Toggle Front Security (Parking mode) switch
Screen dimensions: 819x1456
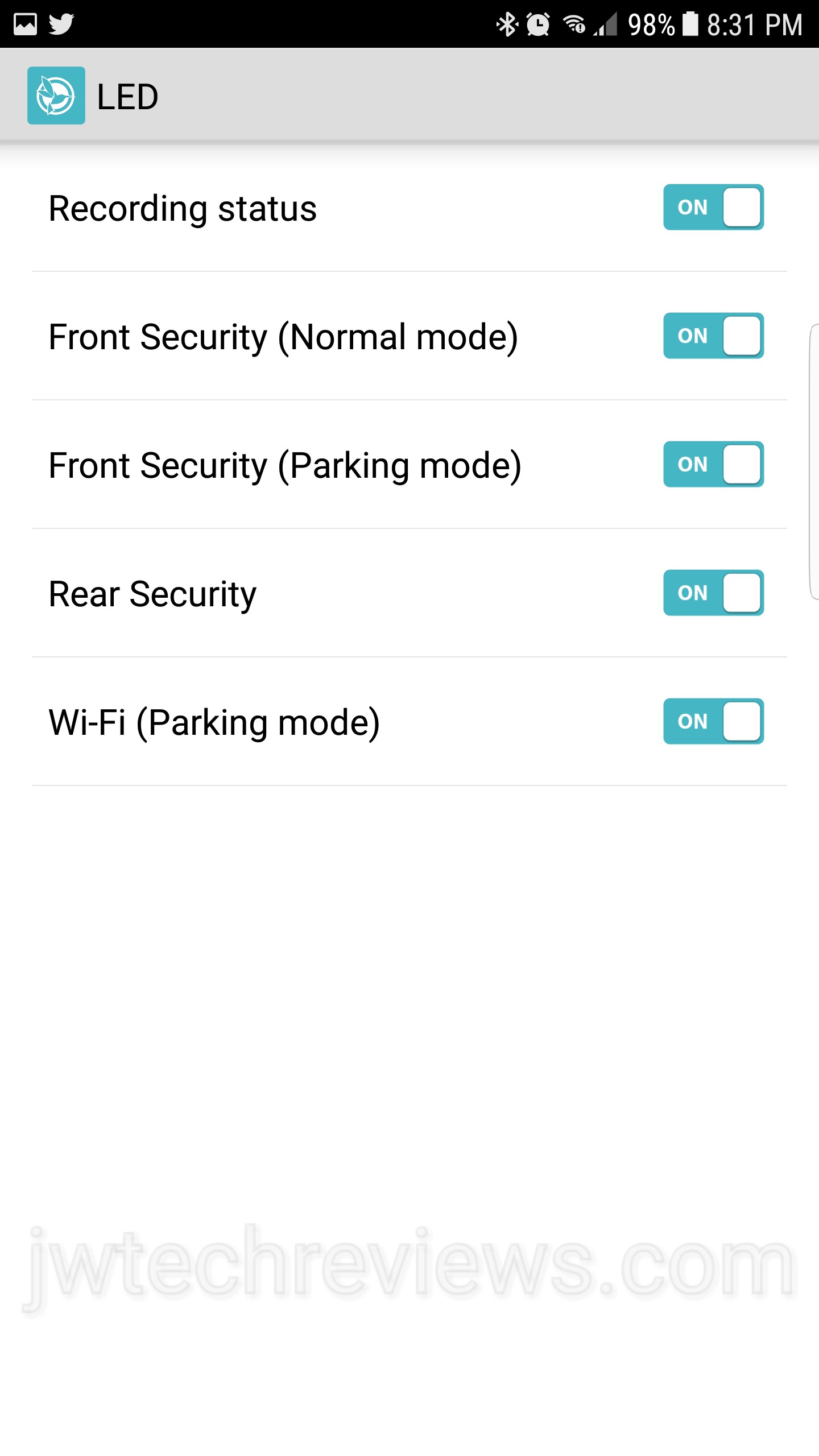coord(713,464)
